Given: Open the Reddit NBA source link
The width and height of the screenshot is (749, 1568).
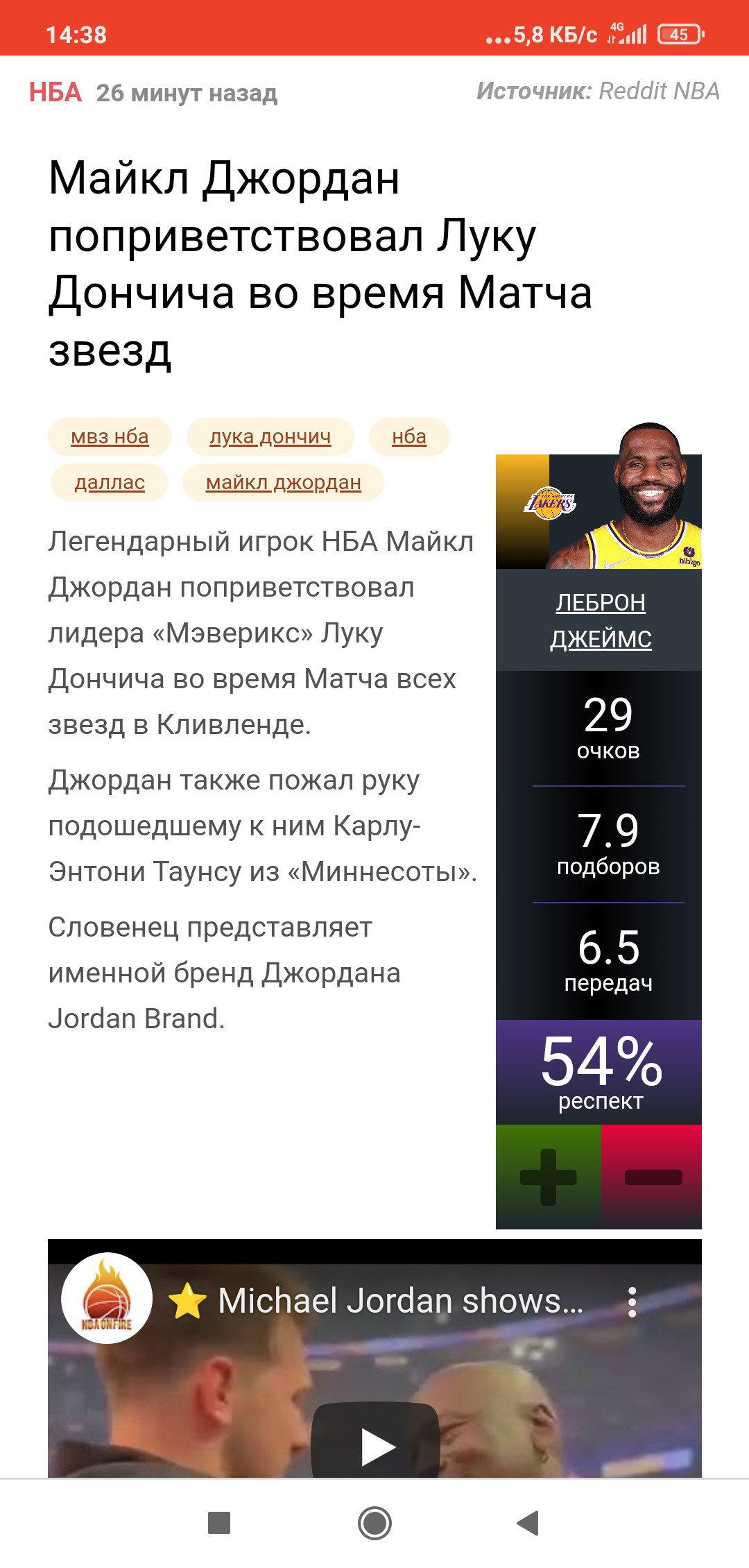Looking at the screenshot, I should [659, 91].
